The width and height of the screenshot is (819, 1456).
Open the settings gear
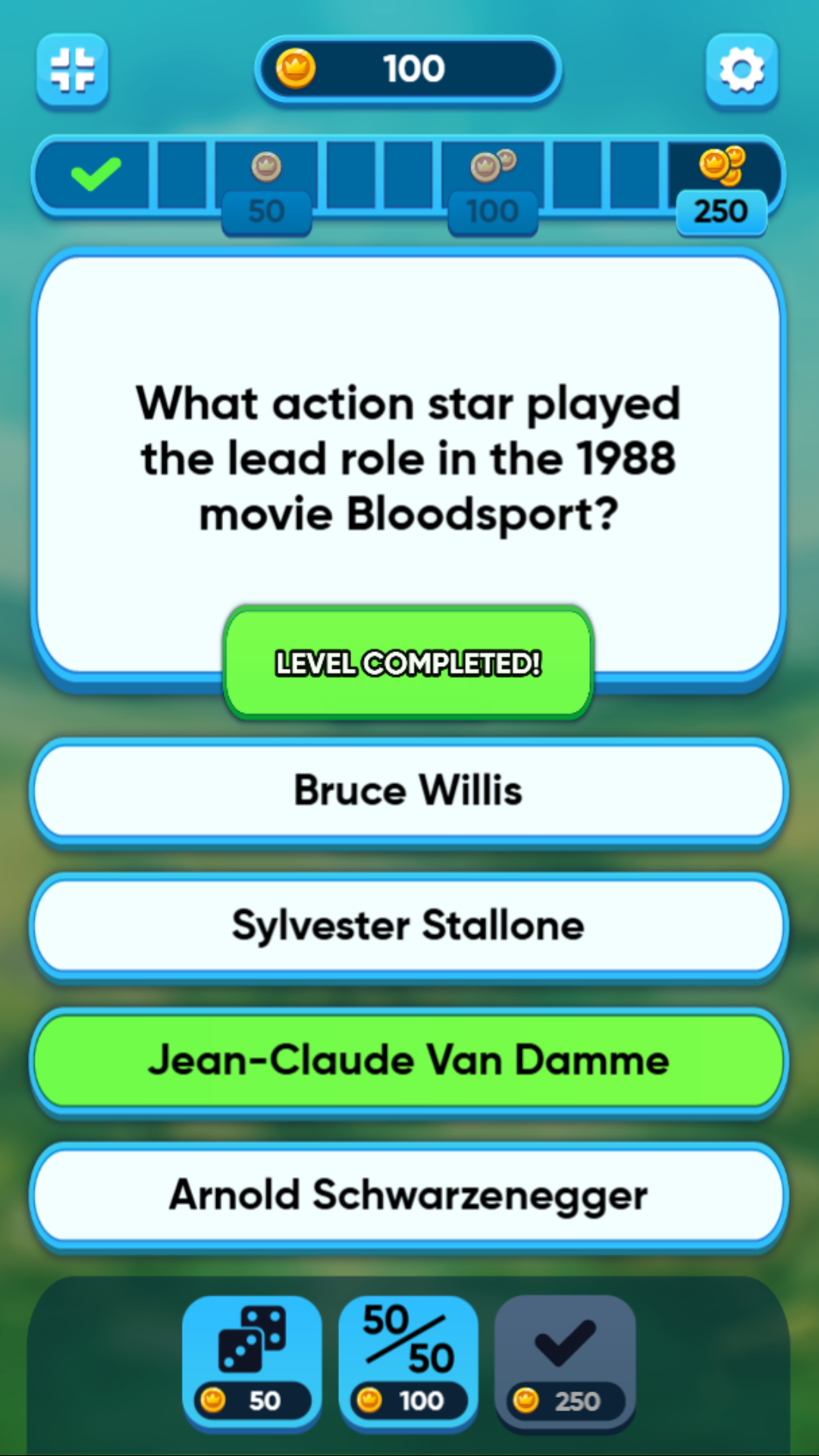point(742,70)
